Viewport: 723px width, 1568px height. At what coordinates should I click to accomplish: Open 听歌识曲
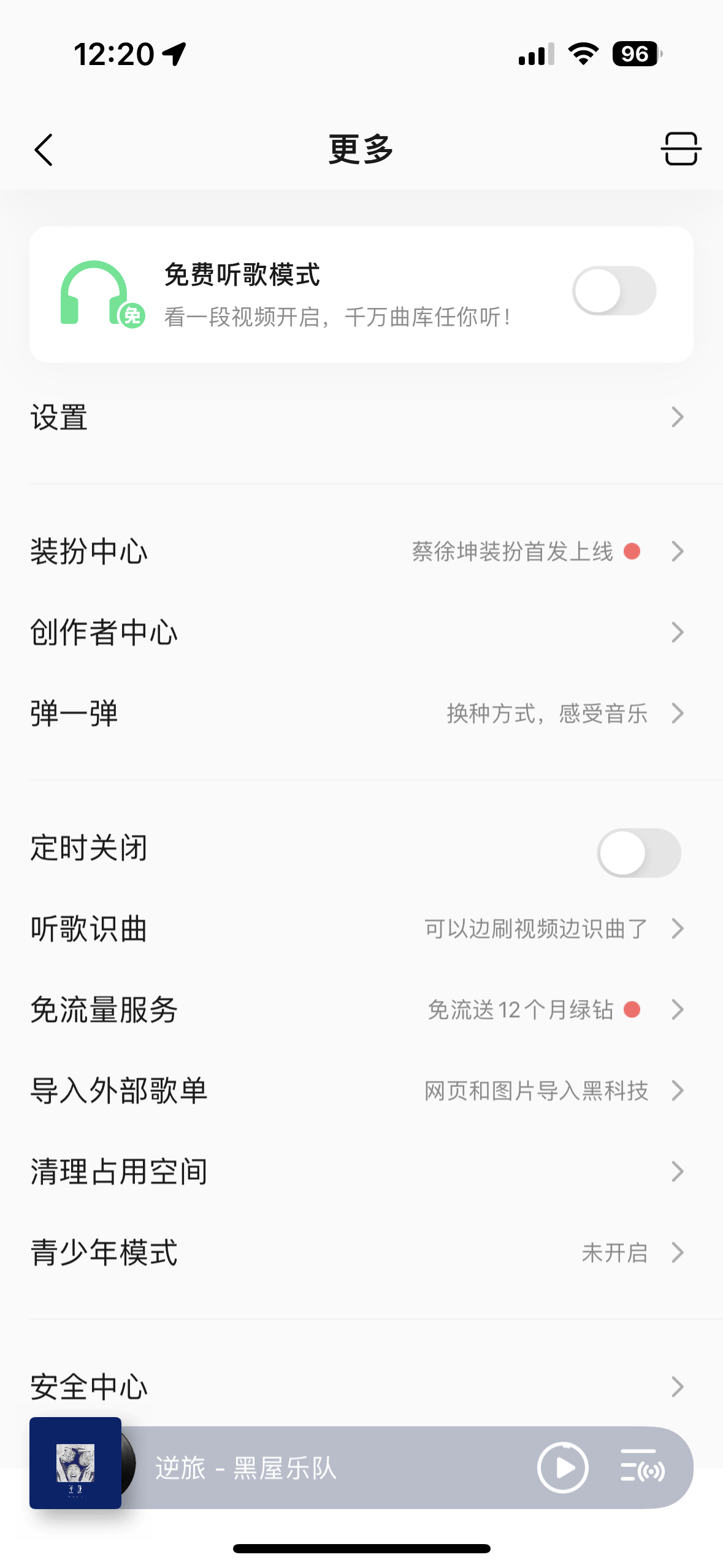361,929
